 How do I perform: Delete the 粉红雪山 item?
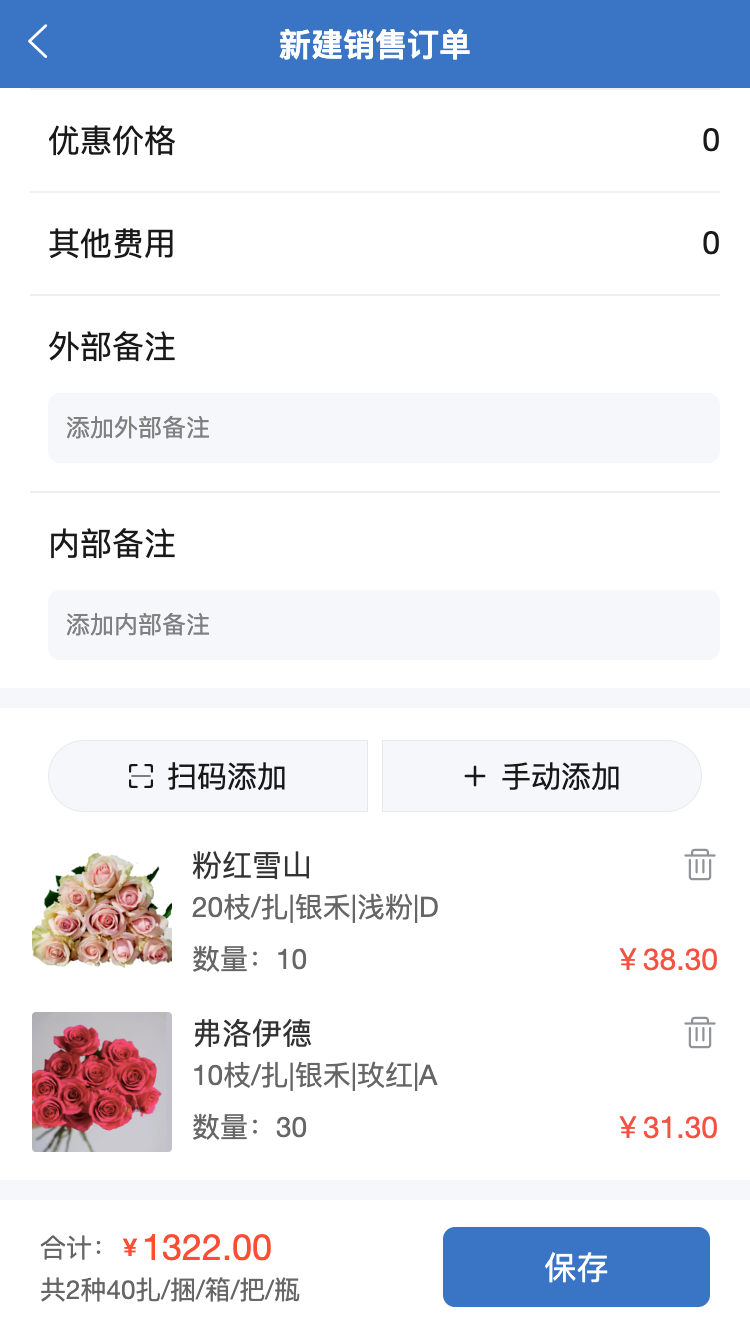click(x=699, y=865)
